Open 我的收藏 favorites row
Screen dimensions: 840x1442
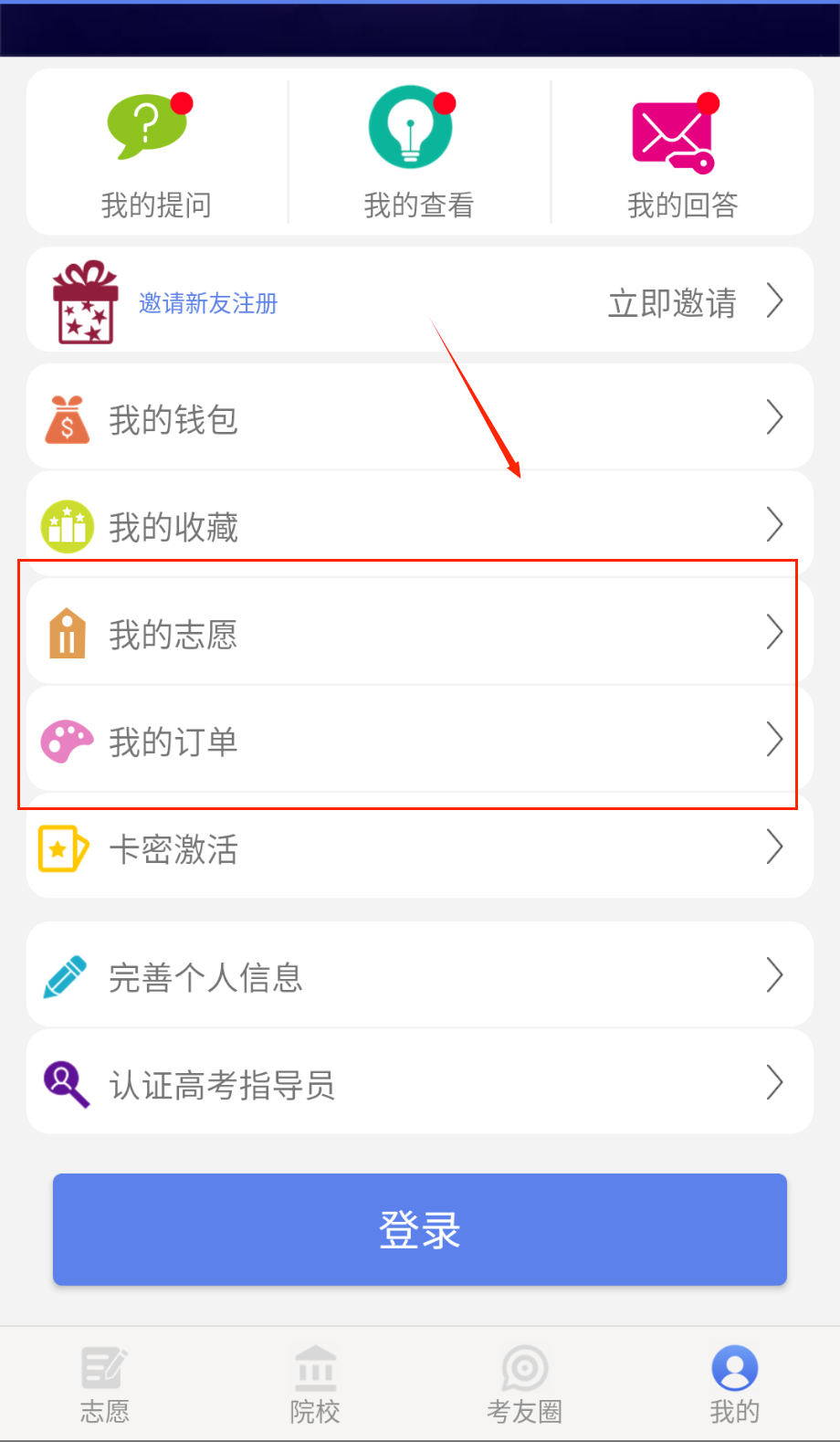pos(419,526)
